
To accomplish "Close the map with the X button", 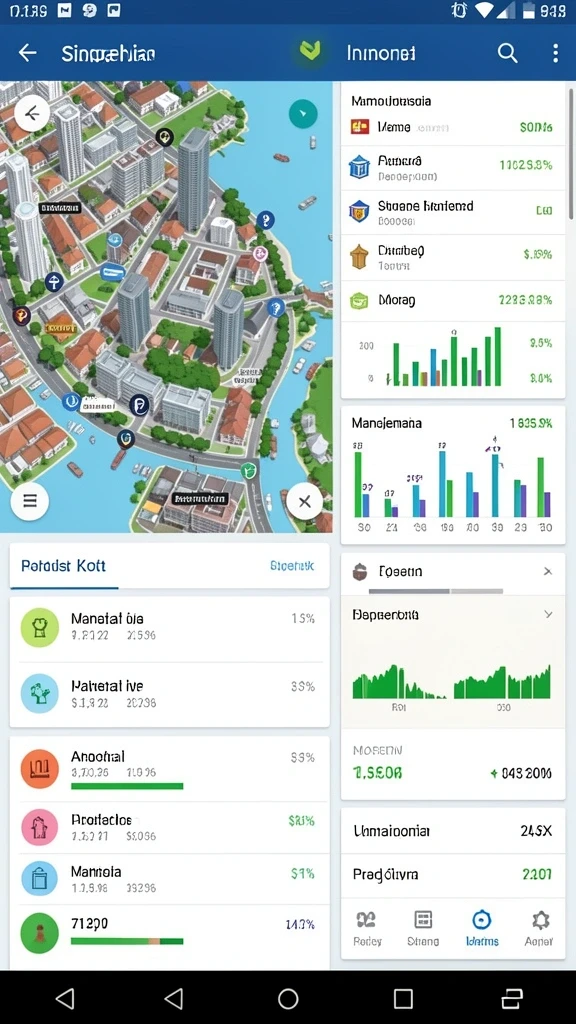I will tap(304, 502).
